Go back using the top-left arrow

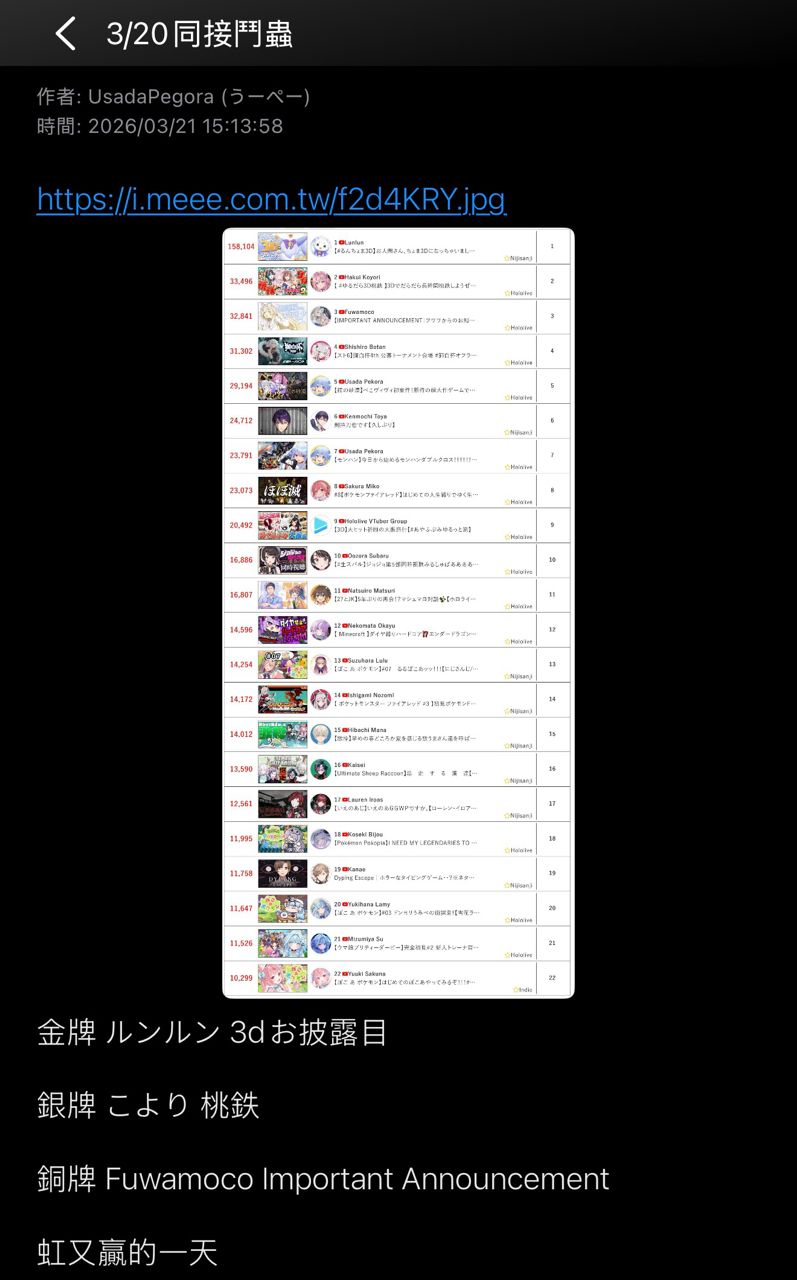(65, 33)
